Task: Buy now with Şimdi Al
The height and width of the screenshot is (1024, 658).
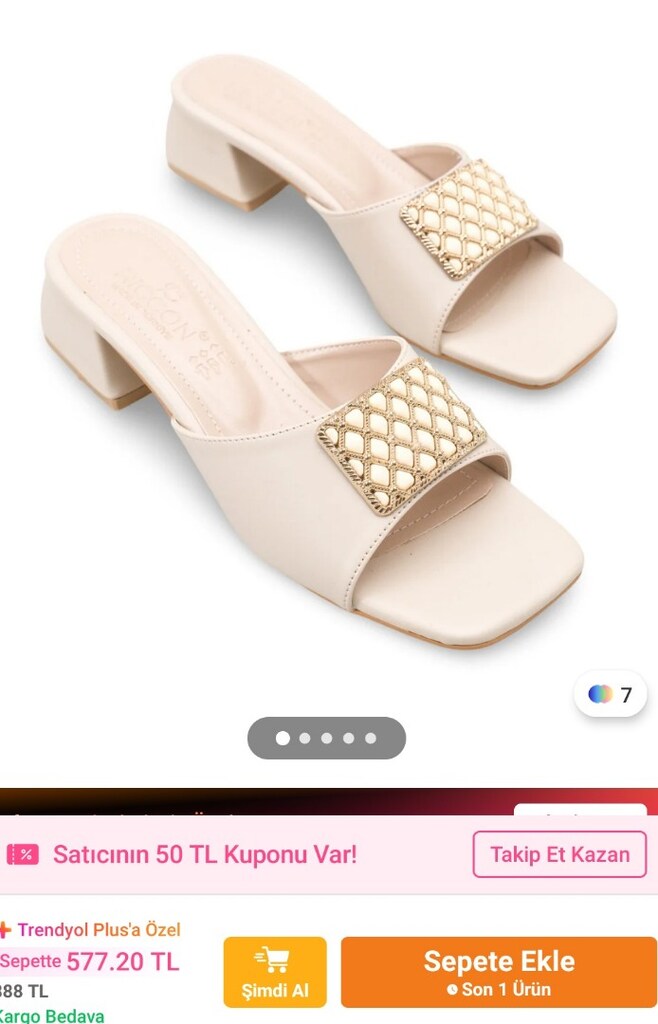Action: [275, 972]
